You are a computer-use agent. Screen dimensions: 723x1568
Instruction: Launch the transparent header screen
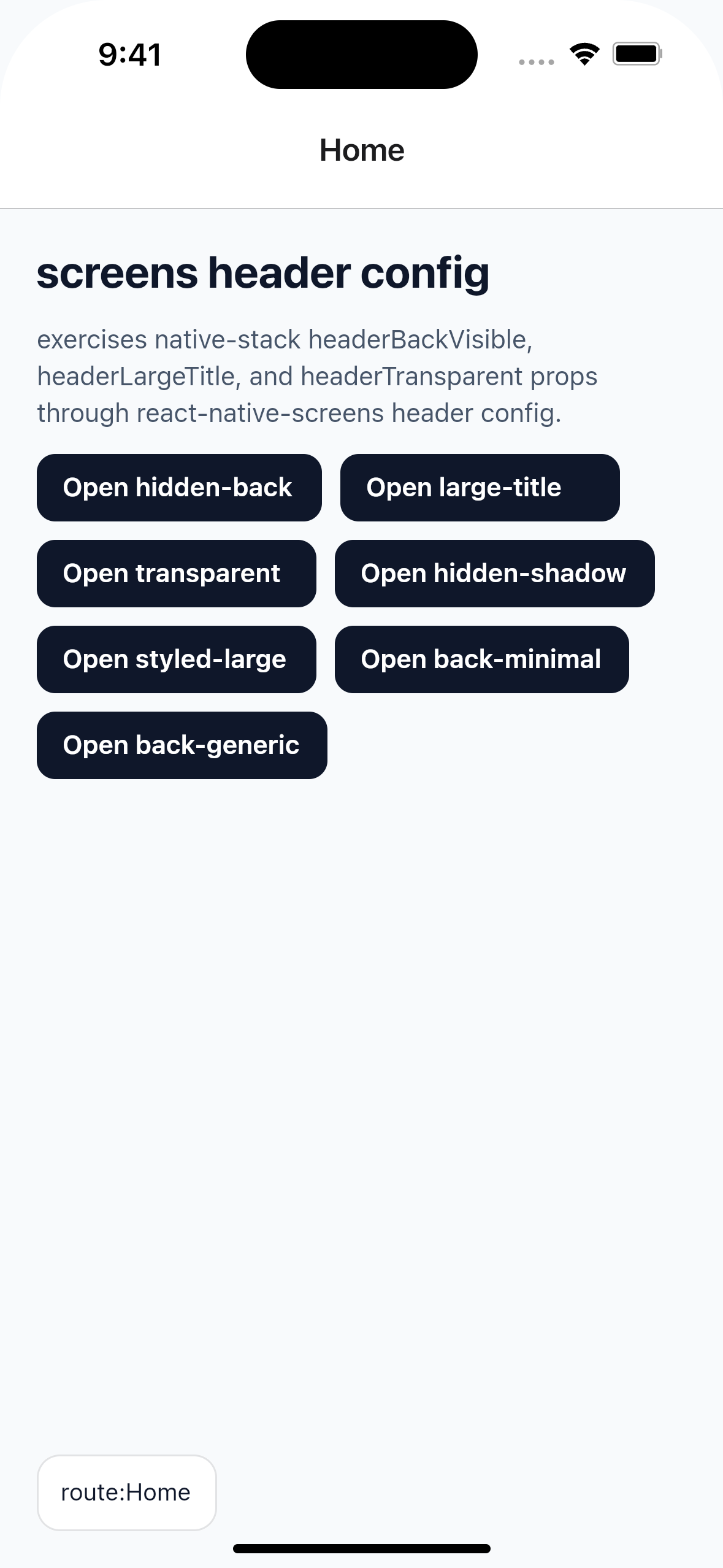[x=177, y=574]
